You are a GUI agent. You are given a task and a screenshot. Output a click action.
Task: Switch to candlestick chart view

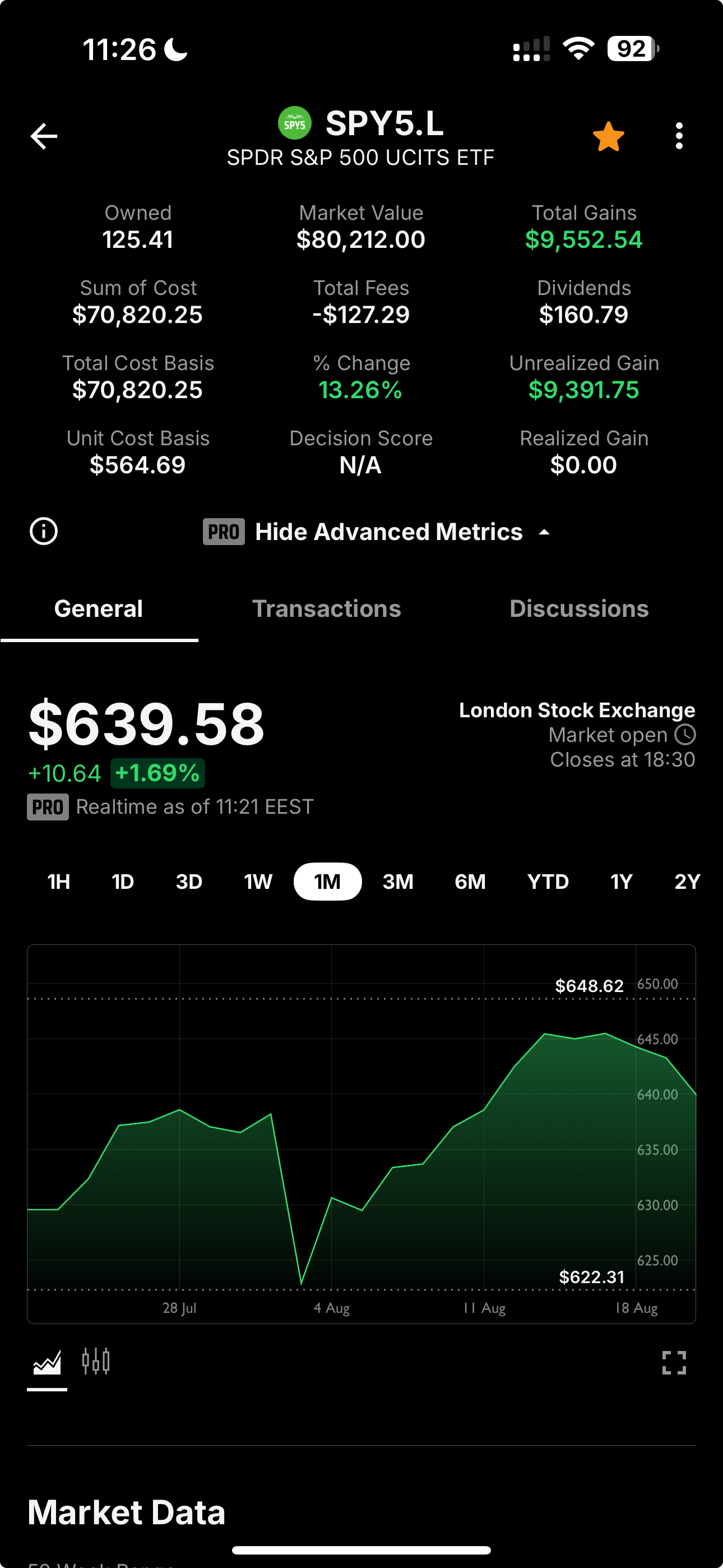coord(96,1362)
